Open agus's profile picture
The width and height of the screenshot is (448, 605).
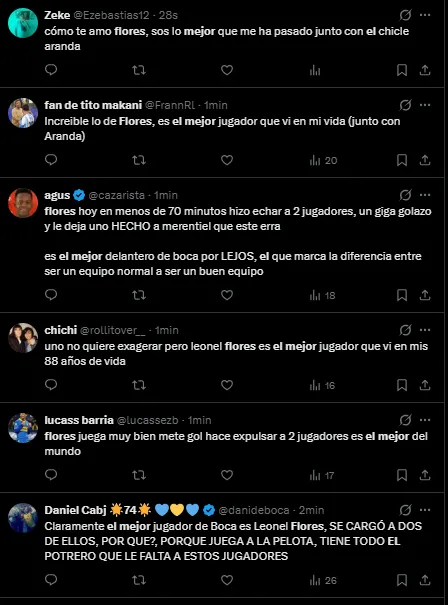pos(23,203)
